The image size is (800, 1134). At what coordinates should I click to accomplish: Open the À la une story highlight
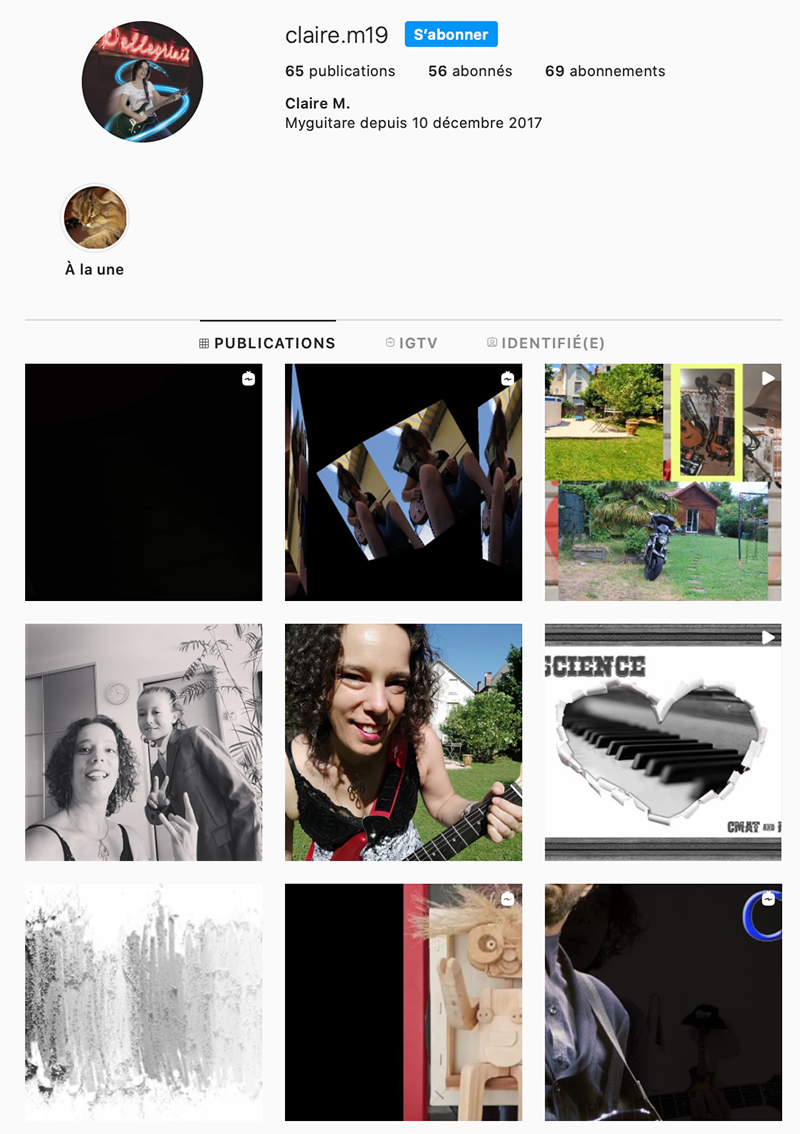pyautogui.click(x=95, y=218)
